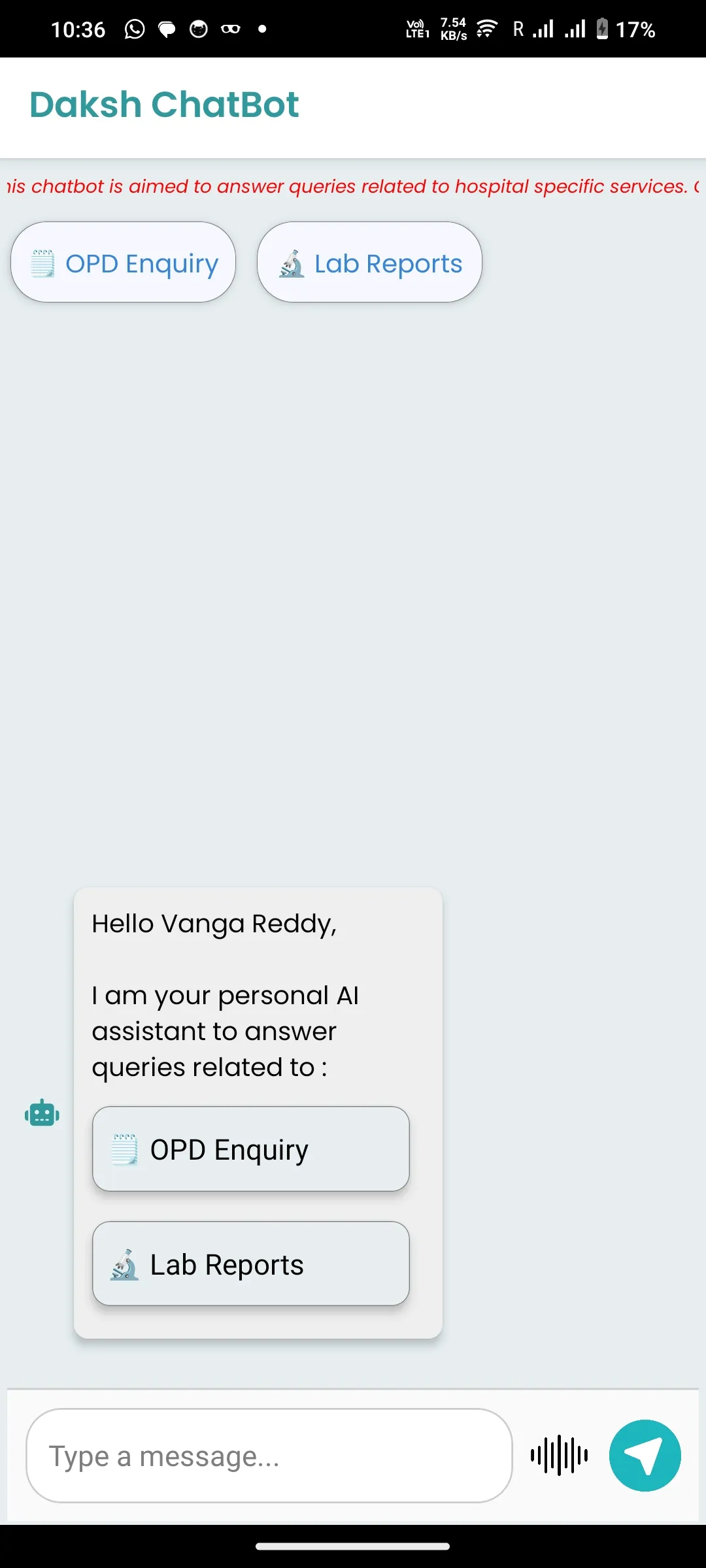Screen dimensions: 706x1568
Task: Click the Type a message input field
Action: tap(268, 1456)
